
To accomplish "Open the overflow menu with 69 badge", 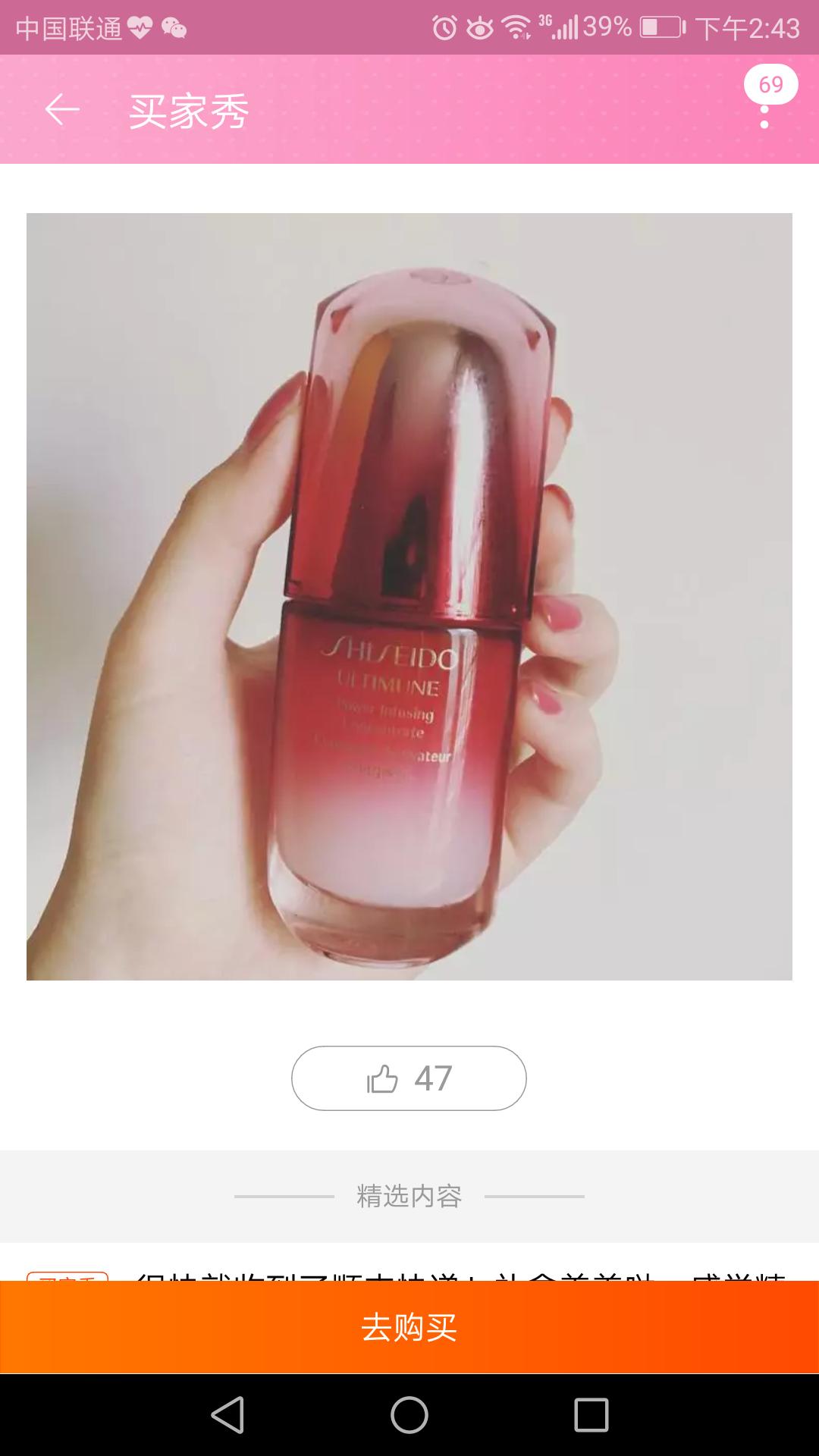I will [x=764, y=110].
